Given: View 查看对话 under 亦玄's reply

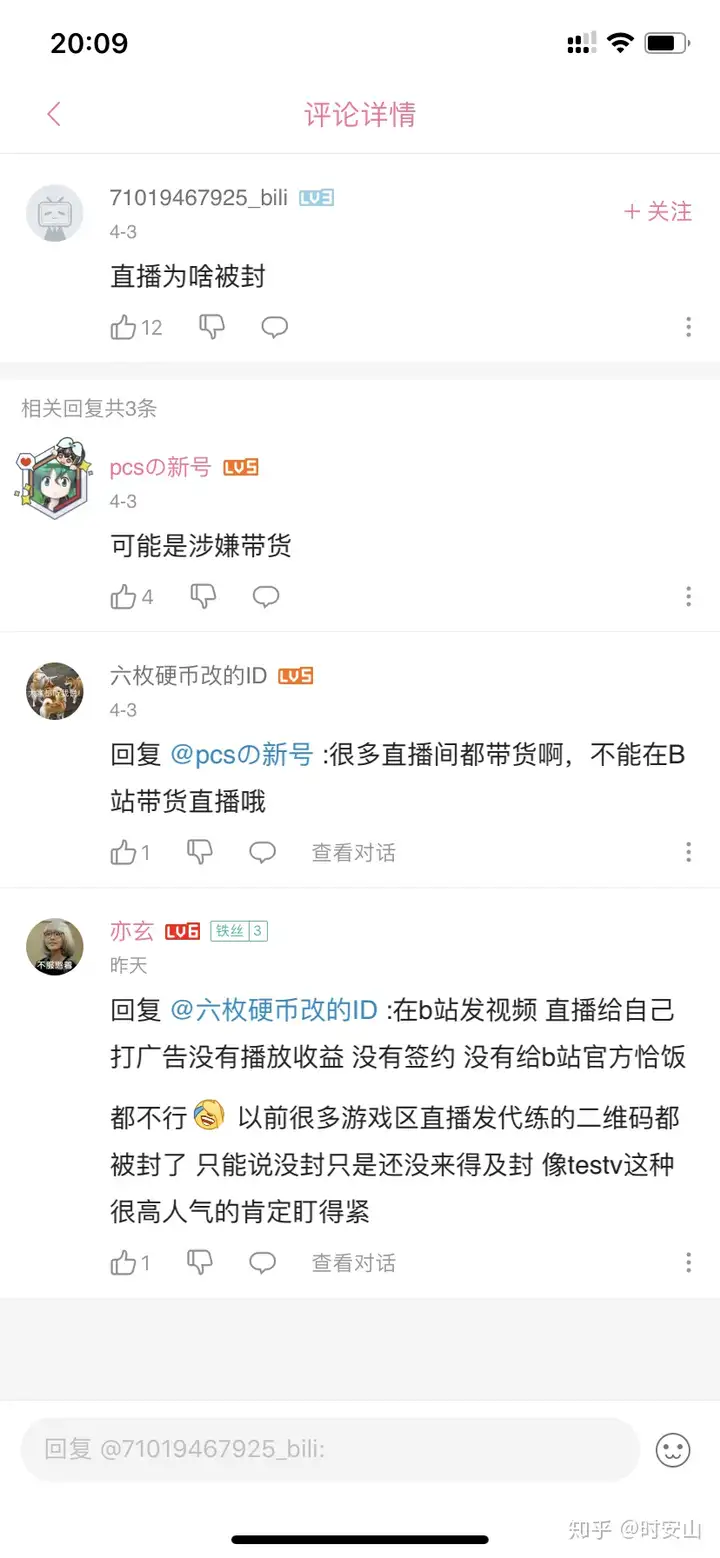Looking at the screenshot, I should click(x=353, y=1263).
